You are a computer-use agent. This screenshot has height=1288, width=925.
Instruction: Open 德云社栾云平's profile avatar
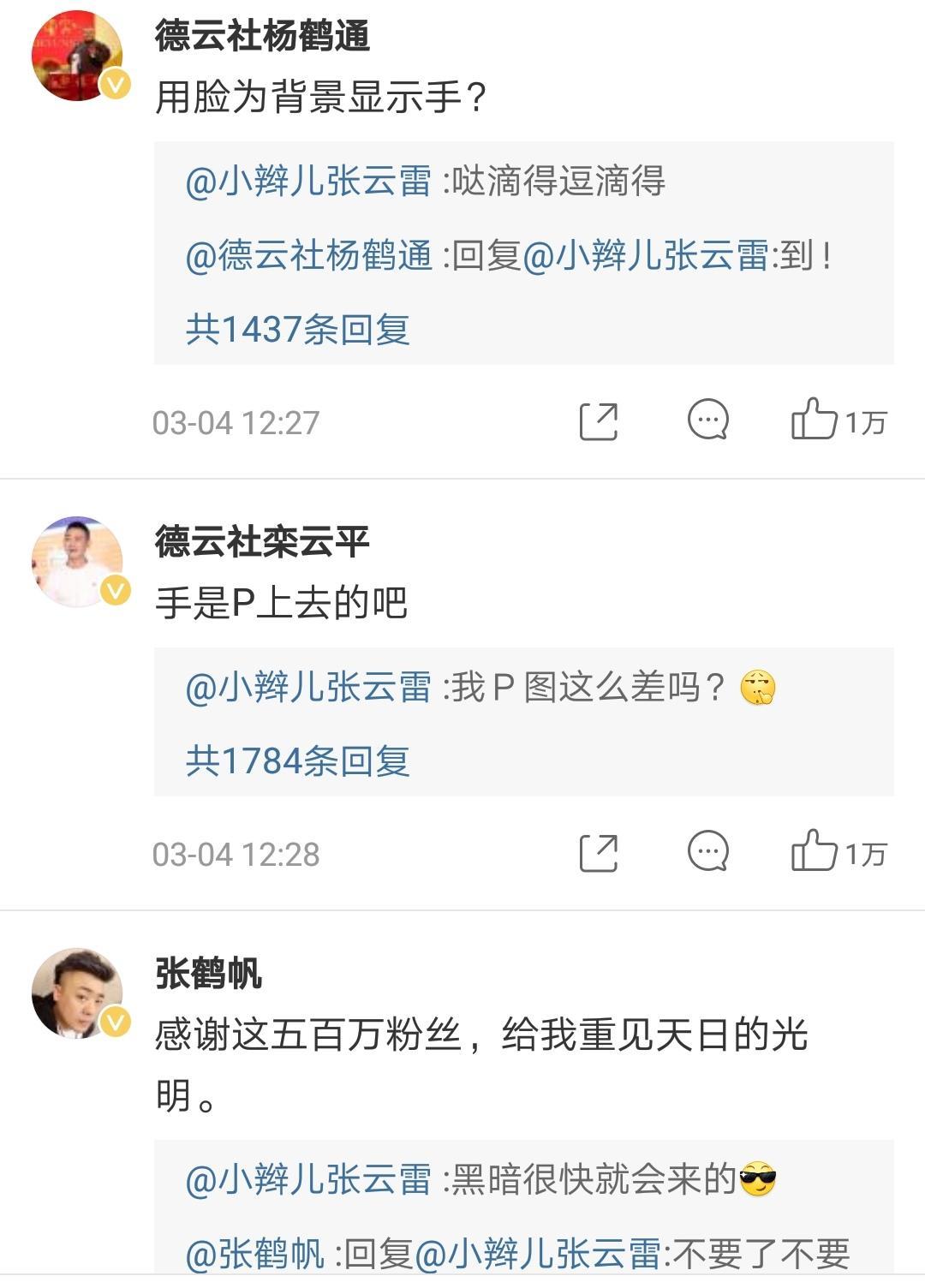77,562
